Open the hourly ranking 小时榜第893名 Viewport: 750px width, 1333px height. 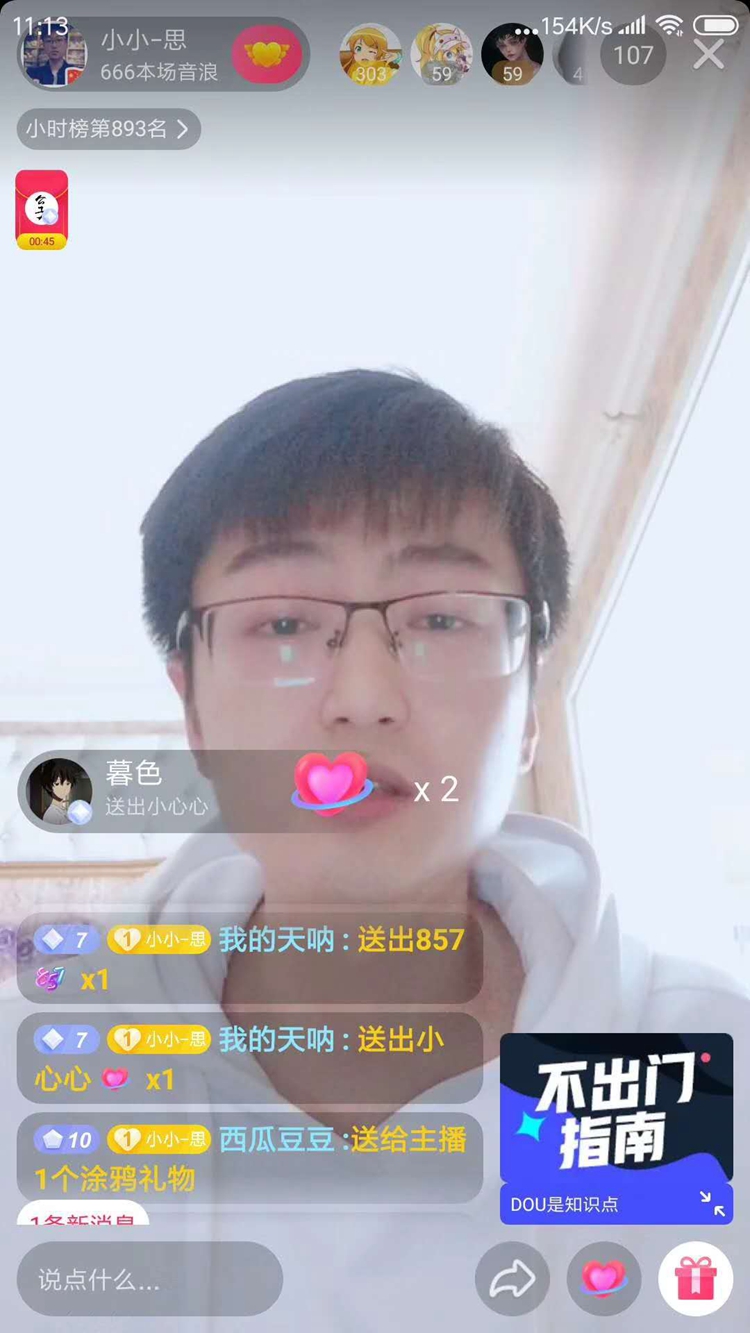pos(108,129)
